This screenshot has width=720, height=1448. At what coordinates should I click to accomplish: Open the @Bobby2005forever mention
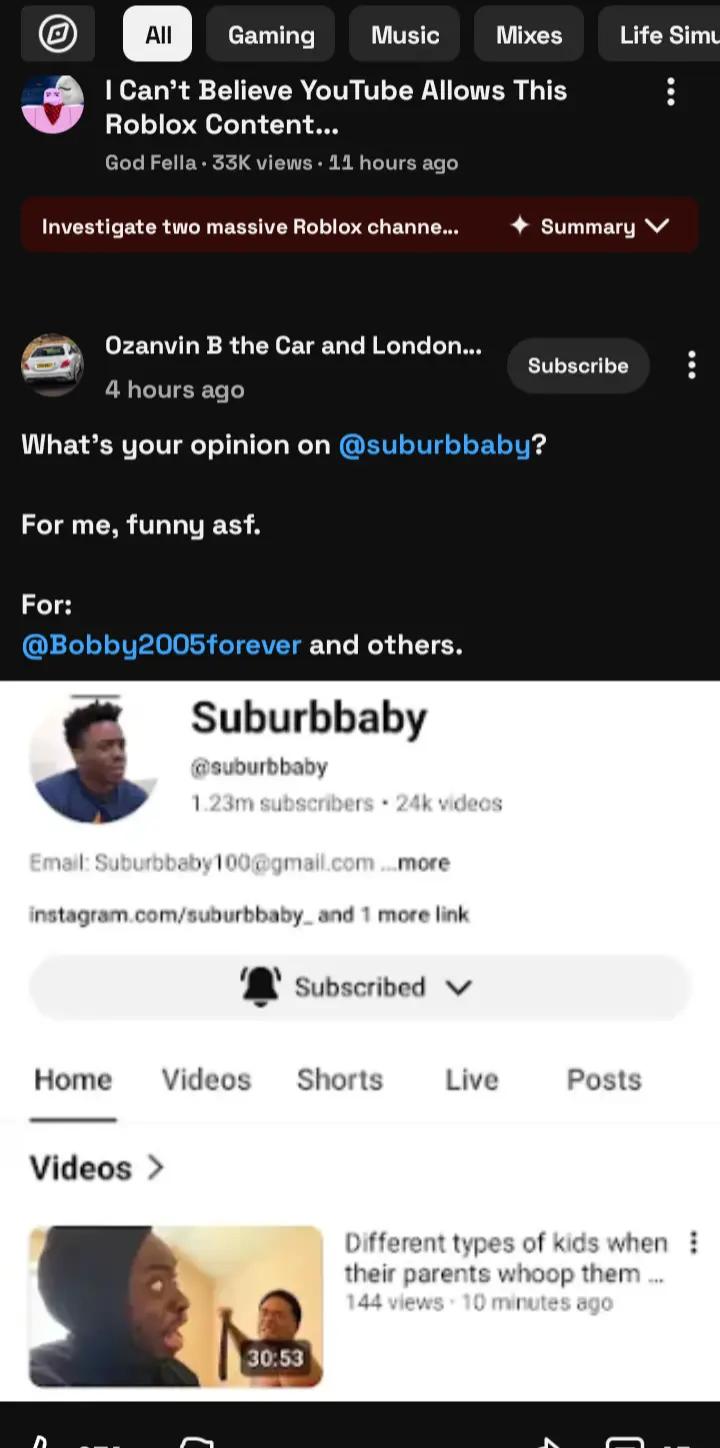(161, 645)
